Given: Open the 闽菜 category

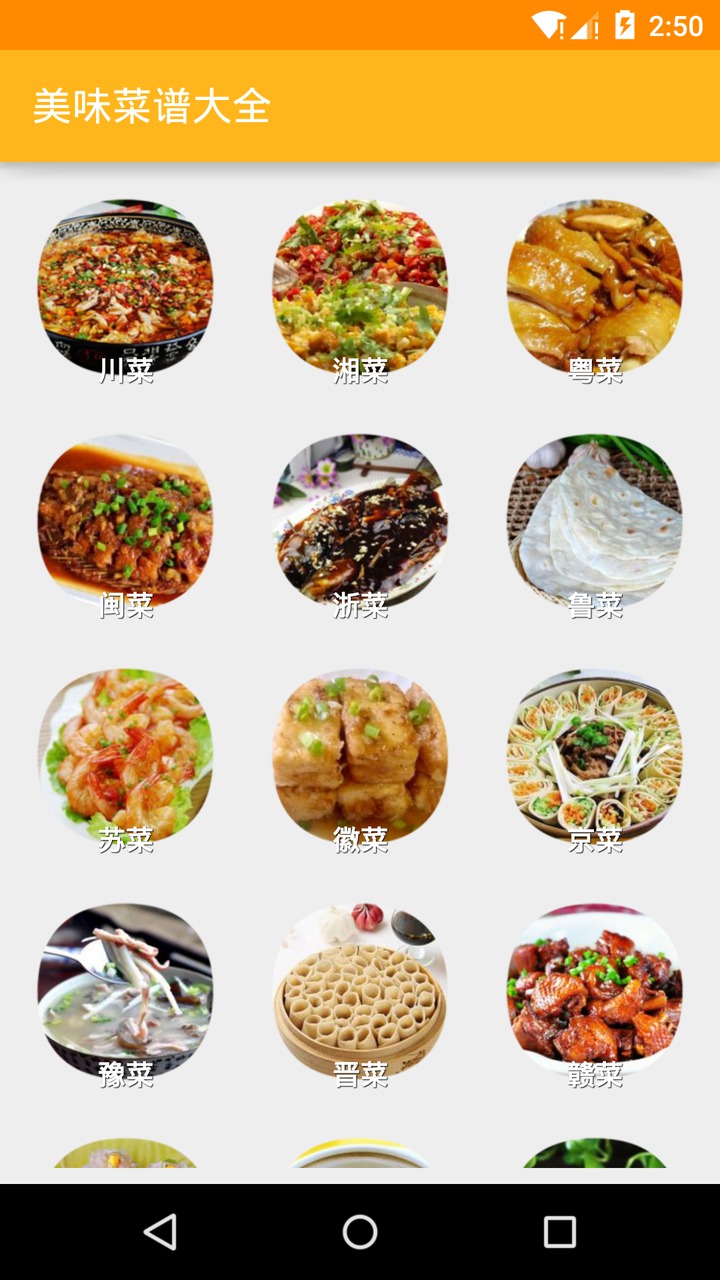Looking at the screenshot, I should pyautogui.click(x=125, y=522).
